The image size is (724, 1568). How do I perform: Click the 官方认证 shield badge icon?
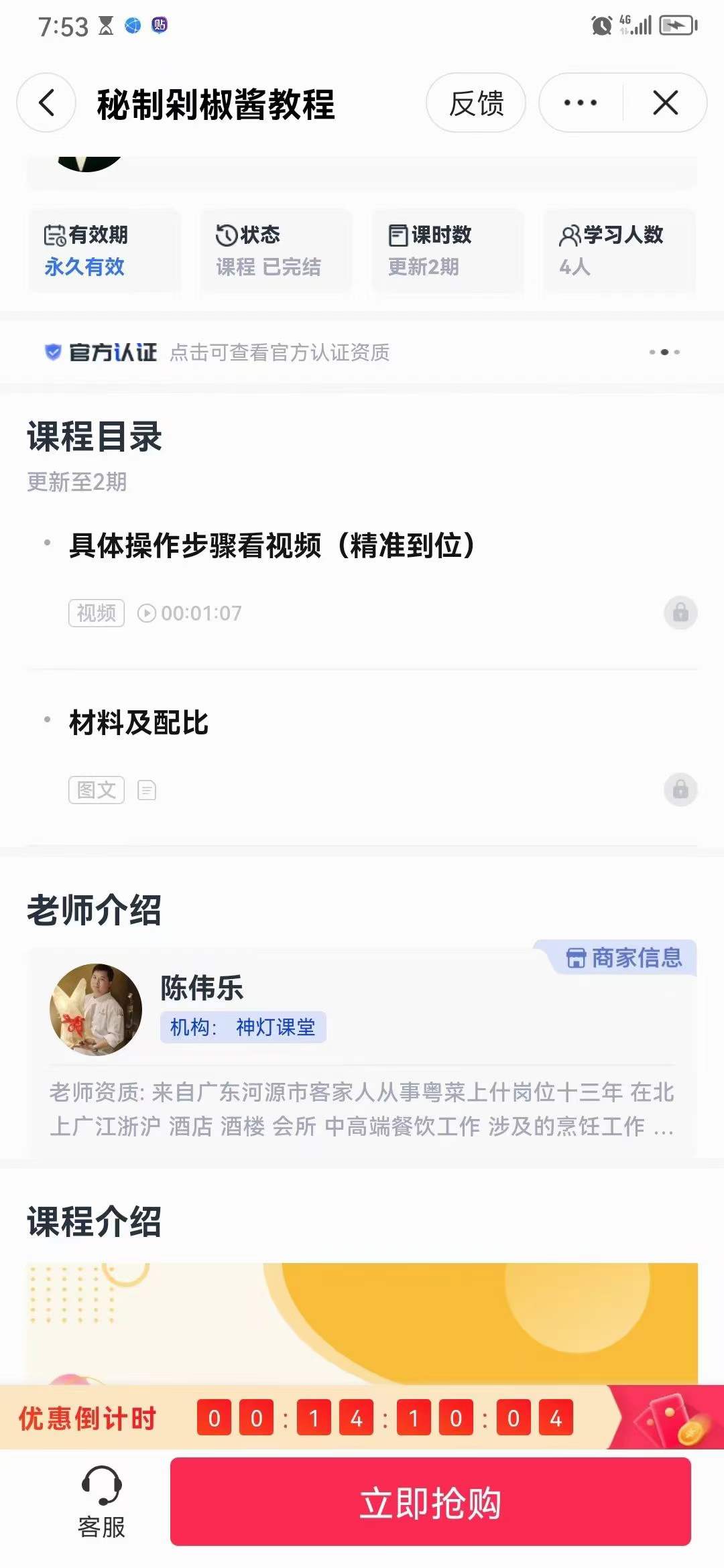click(x=52, y=352)
